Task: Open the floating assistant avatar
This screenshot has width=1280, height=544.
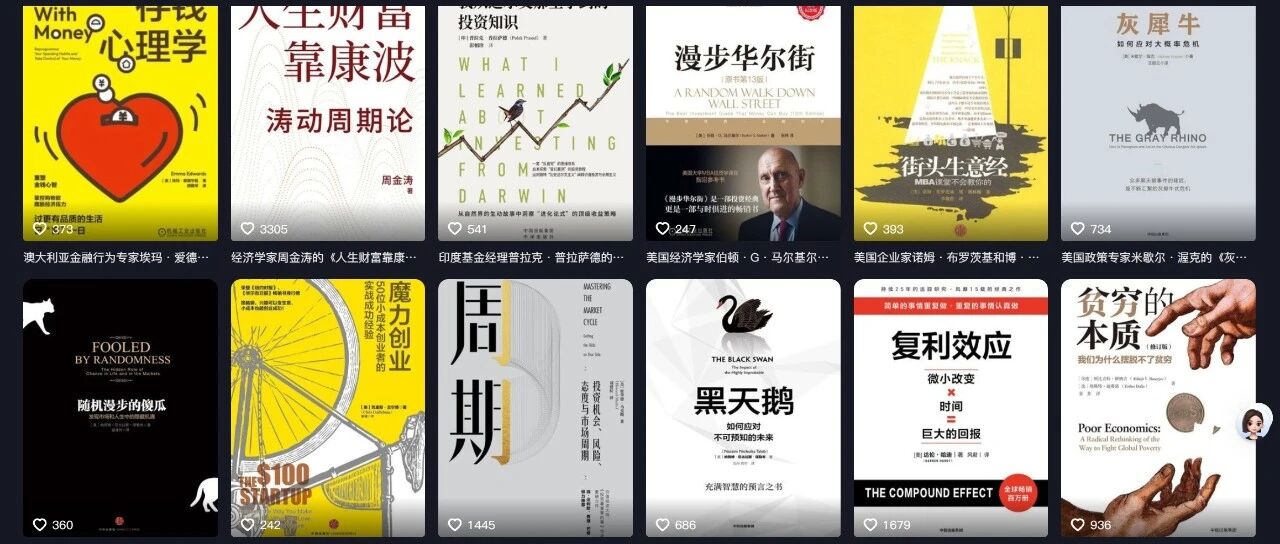Action: [1254, 423]
